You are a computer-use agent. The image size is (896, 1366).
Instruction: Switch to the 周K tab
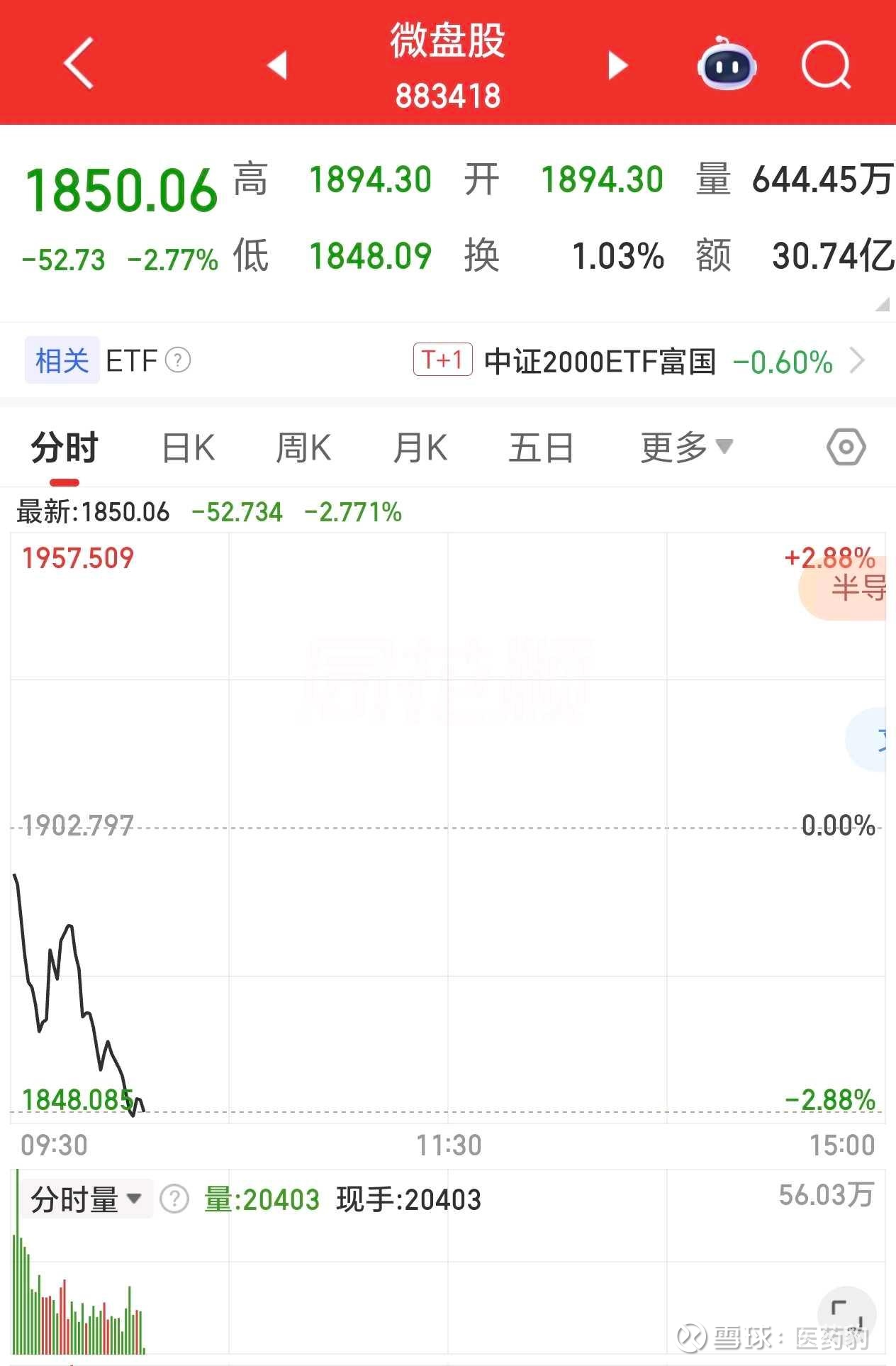click(x=303, y=448)
